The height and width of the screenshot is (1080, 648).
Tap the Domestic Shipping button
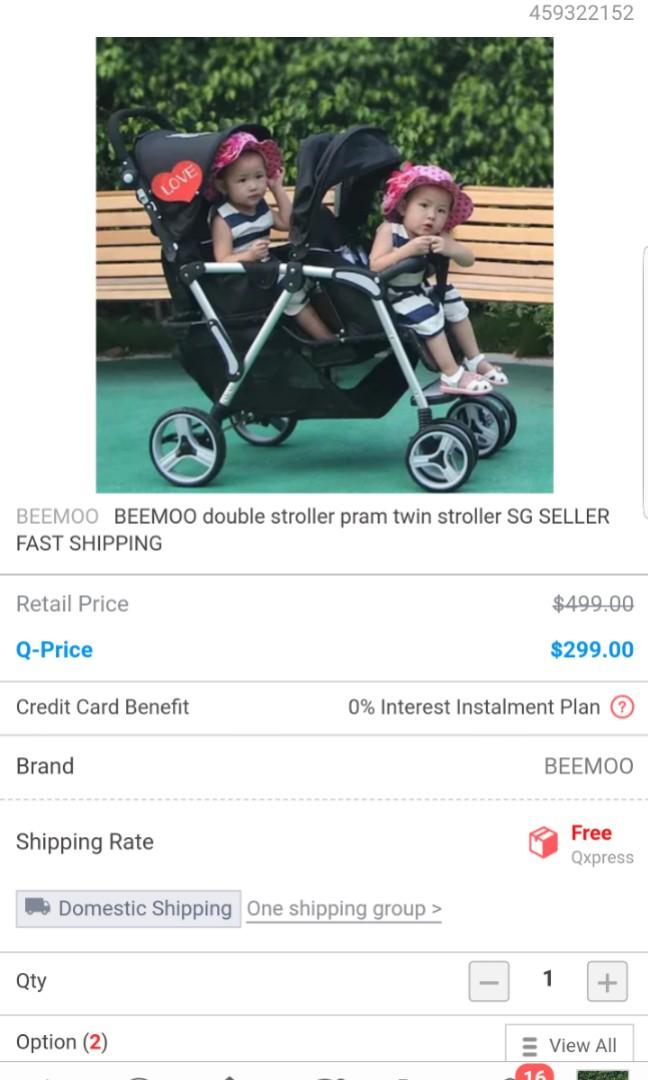point(129,908)
